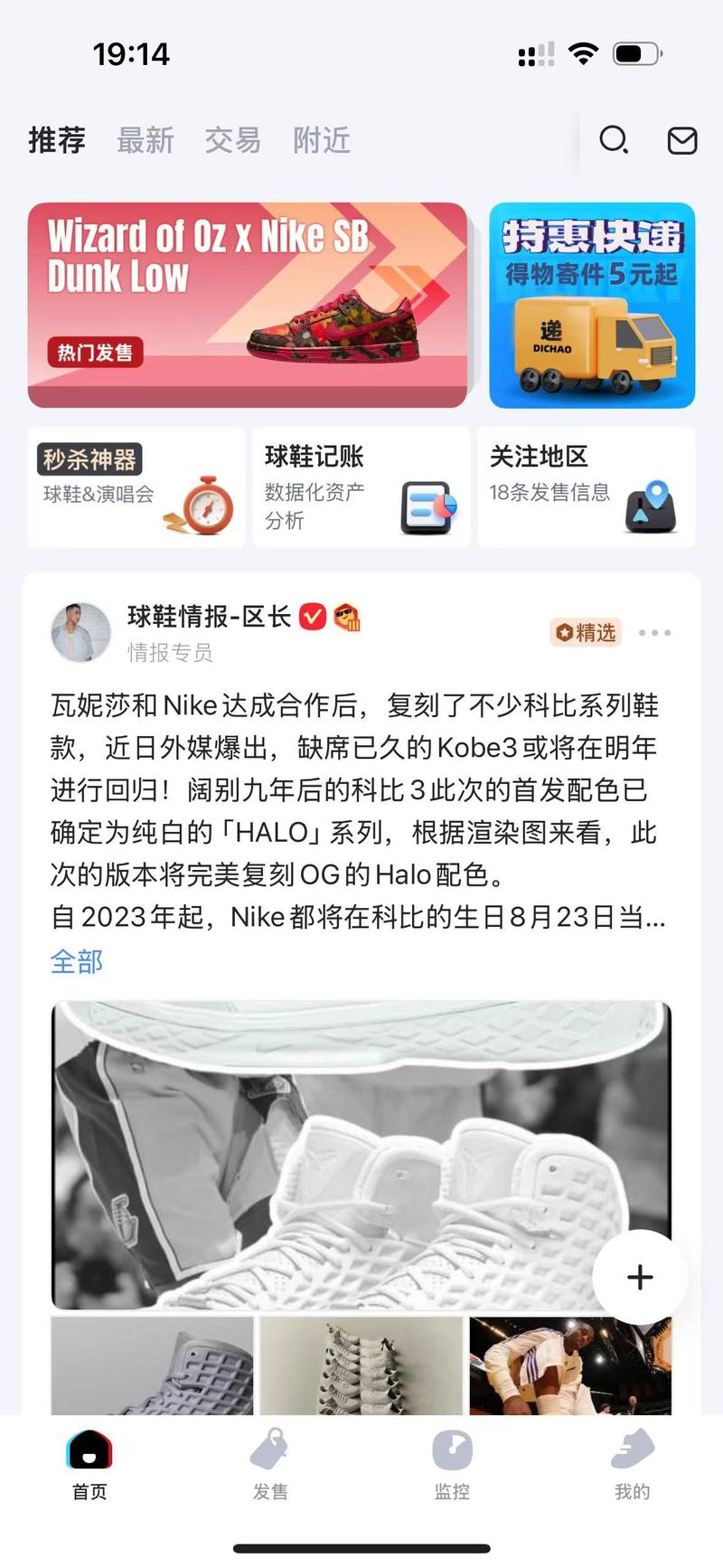723x1568 pixels.
Task: Open the 秒杀神器 card
Action: point(136,487)
